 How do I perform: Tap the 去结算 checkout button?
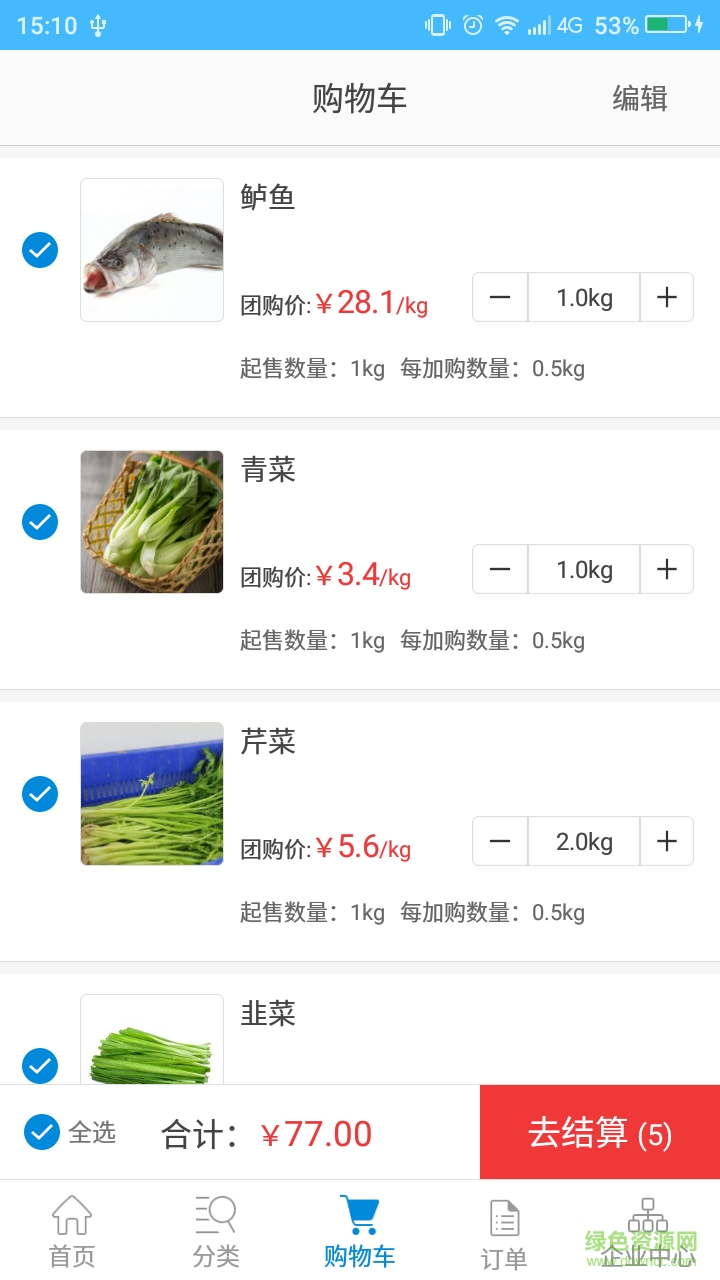click(599, 1132)
